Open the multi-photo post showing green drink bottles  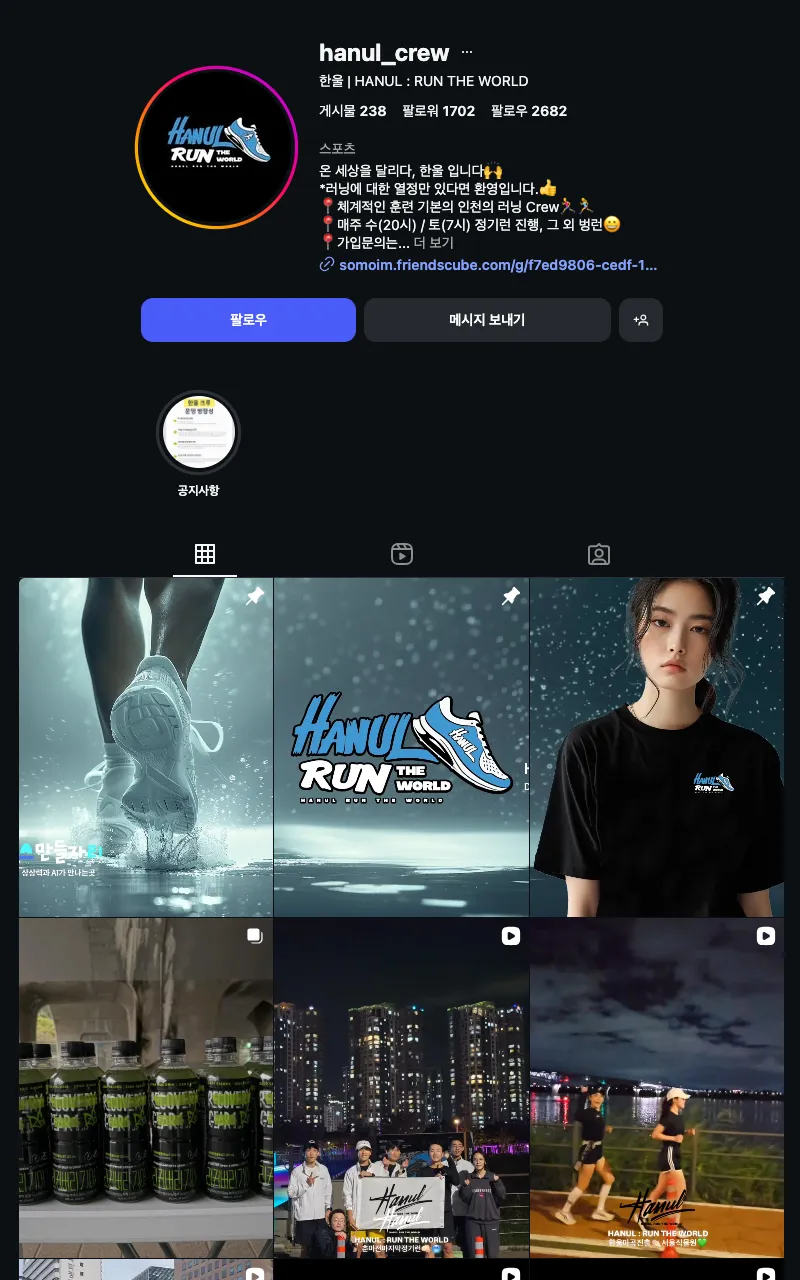pos(146,1088)
